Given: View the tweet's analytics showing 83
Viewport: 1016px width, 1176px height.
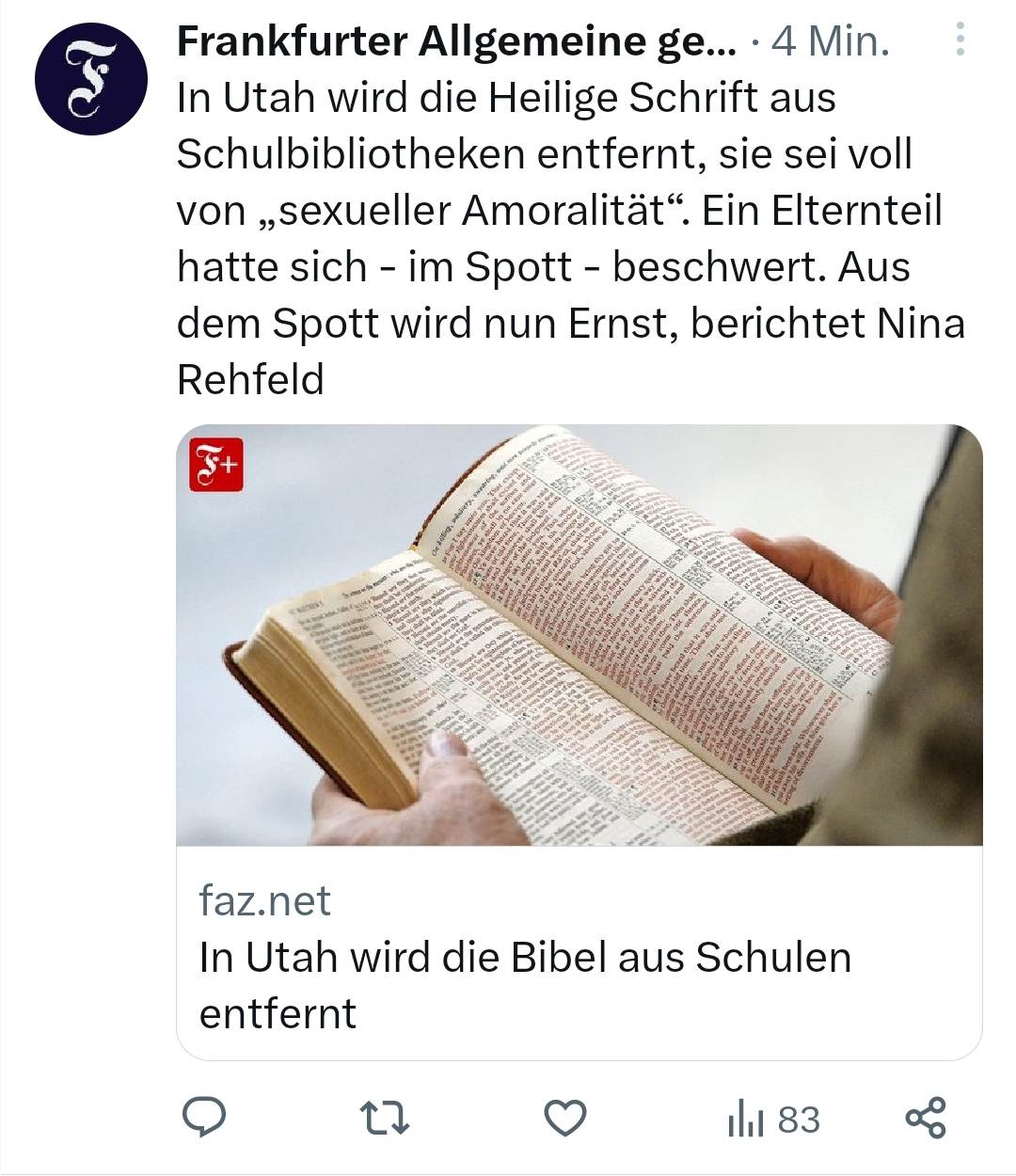Looking at the screenshot, I should pos(773,1120).
